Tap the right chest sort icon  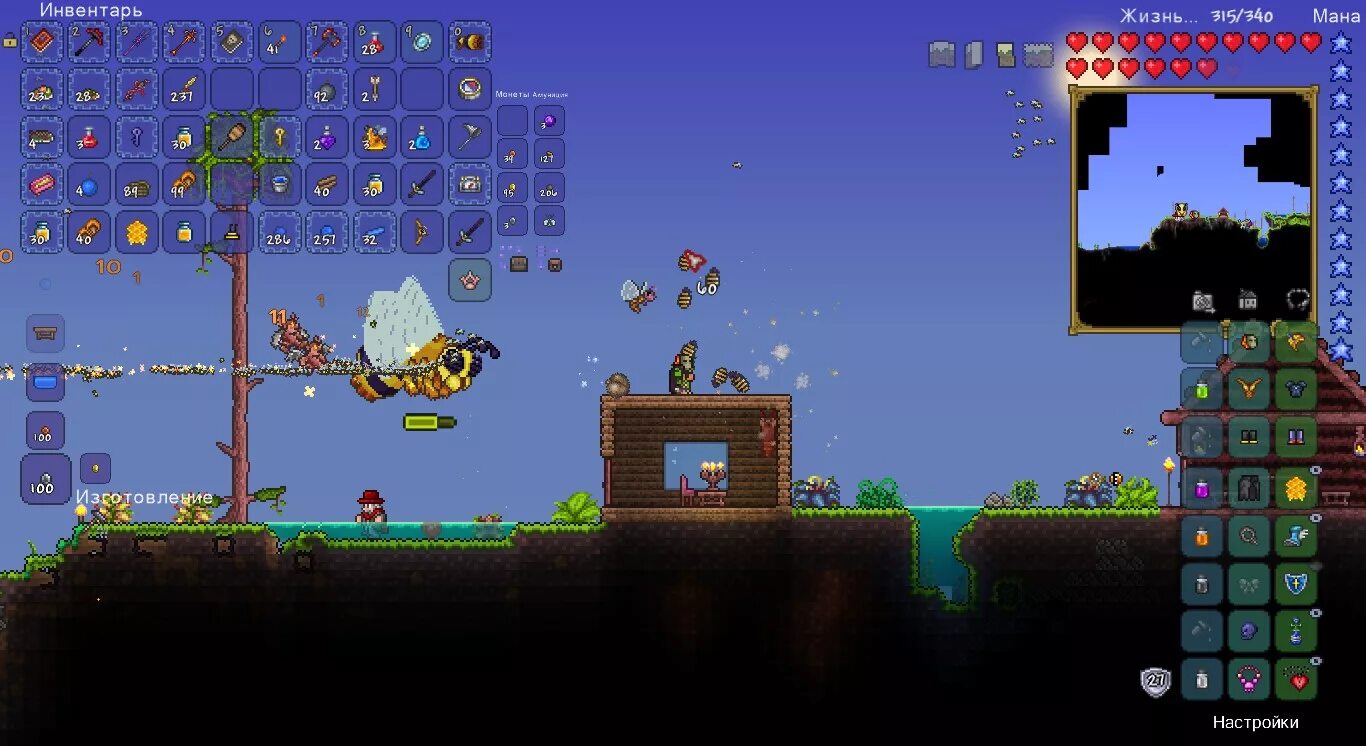[554, 264]
